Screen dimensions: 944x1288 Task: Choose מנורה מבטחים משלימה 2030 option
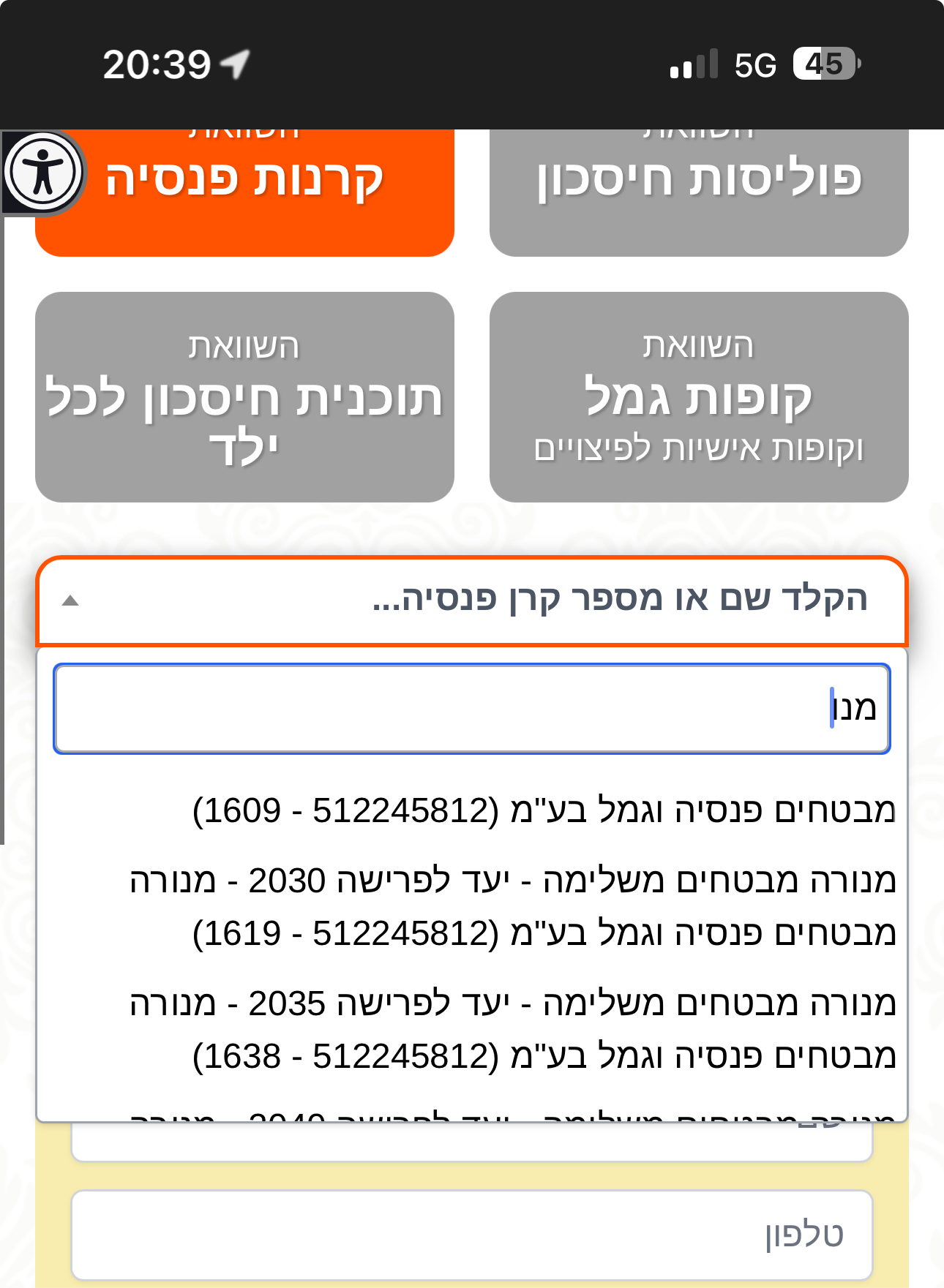tap(512, 907)
